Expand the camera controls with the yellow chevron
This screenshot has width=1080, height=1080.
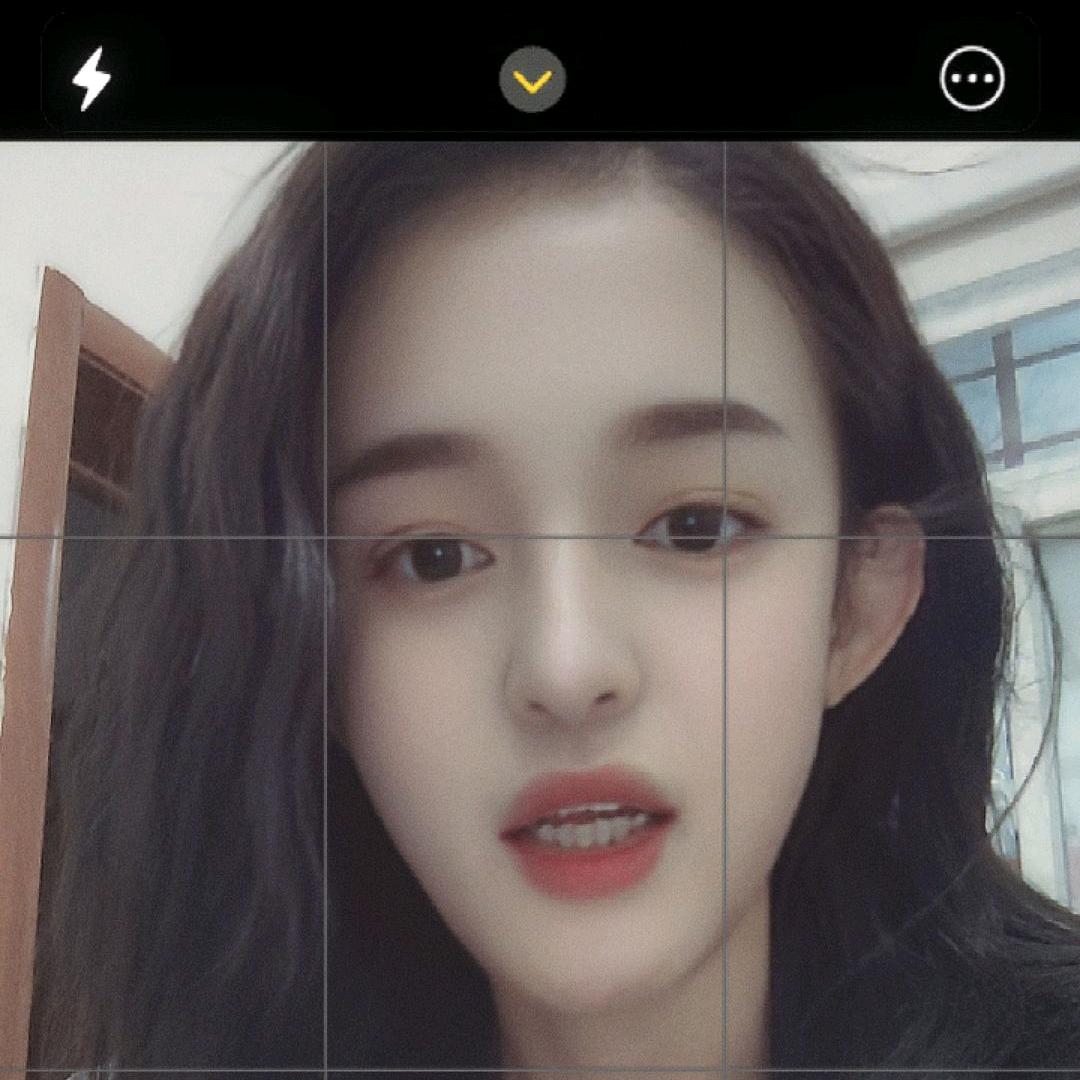532,79
